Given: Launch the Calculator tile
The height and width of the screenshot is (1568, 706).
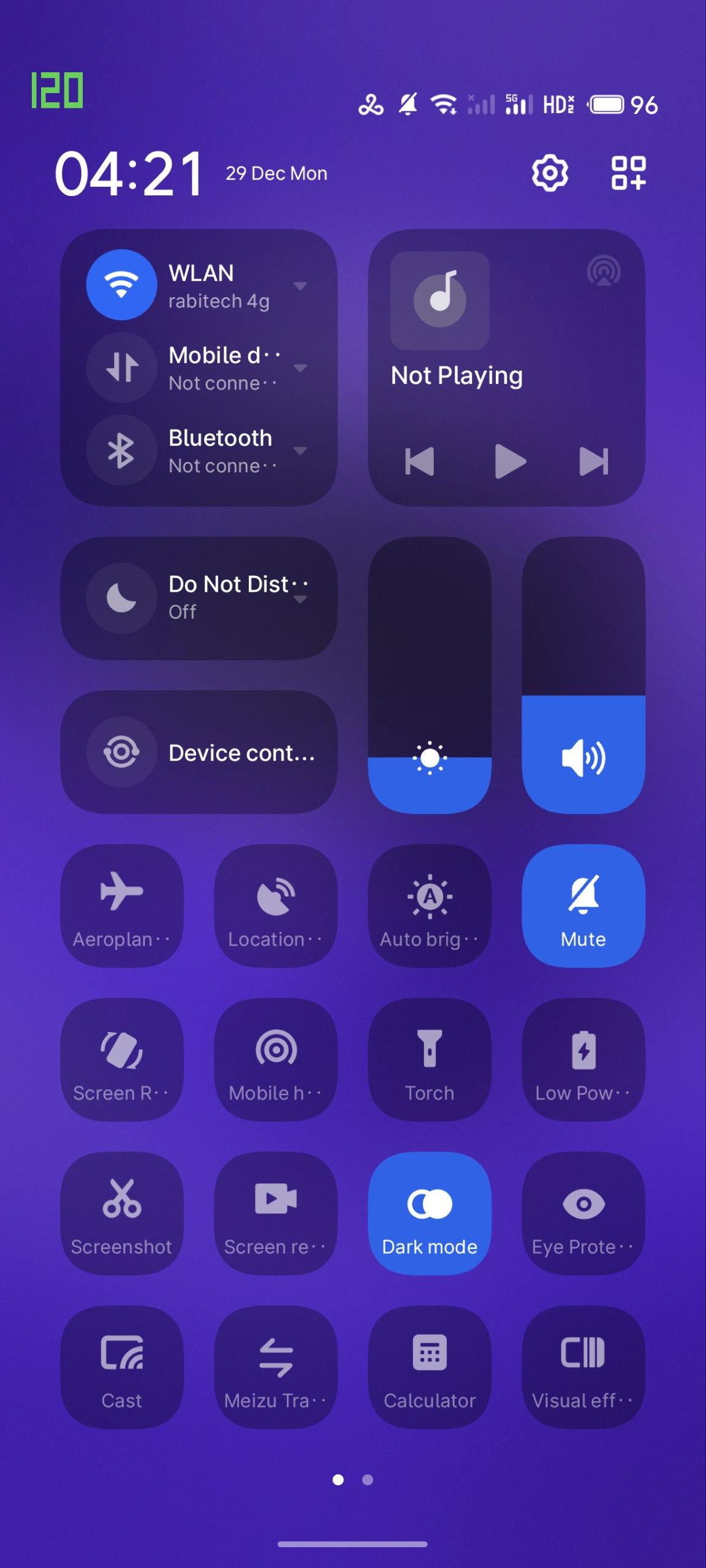Looking at the screenshot, I should tap(429, 1367).
